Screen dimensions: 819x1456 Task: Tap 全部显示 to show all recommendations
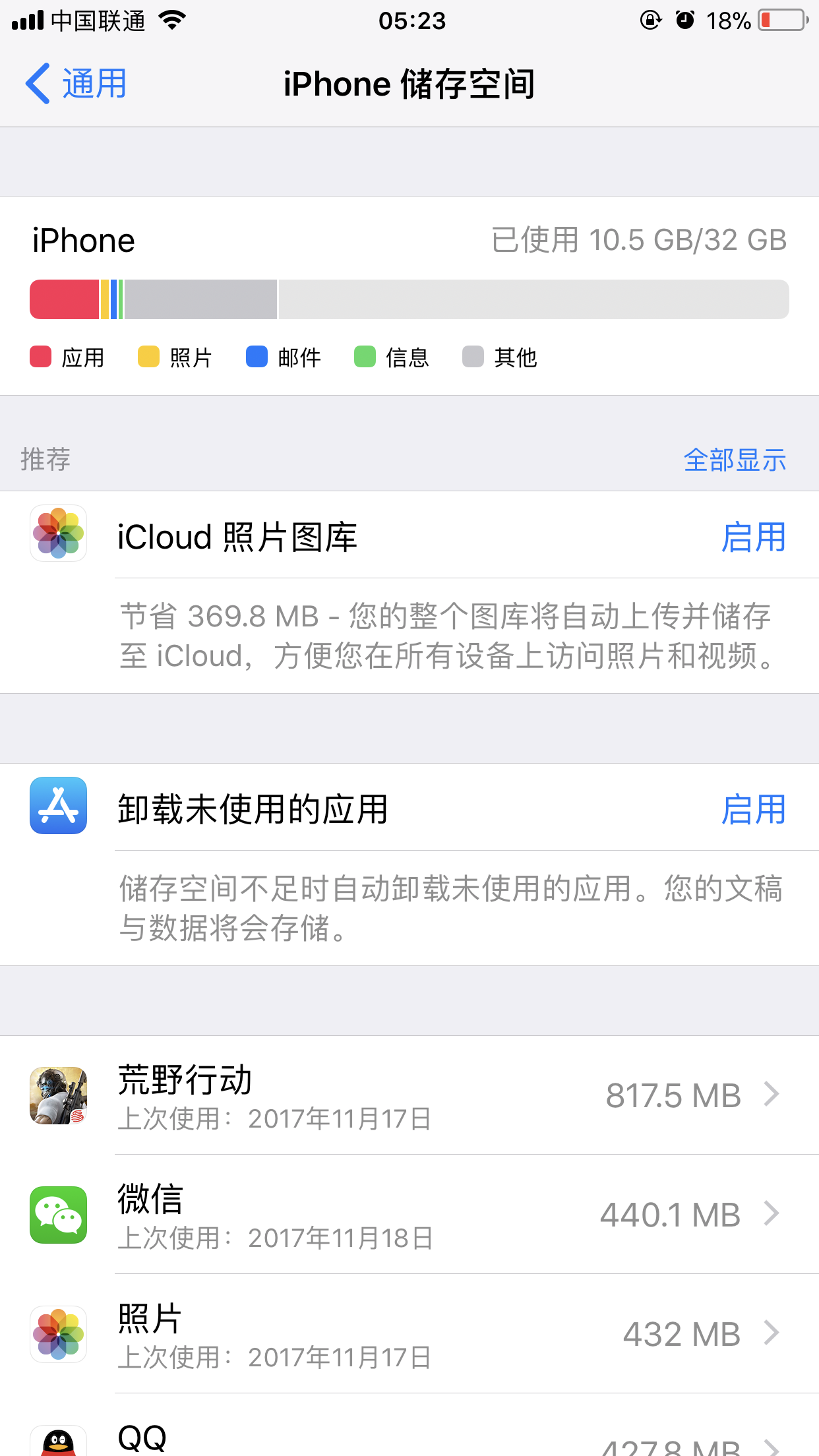[x=735, y=460]
